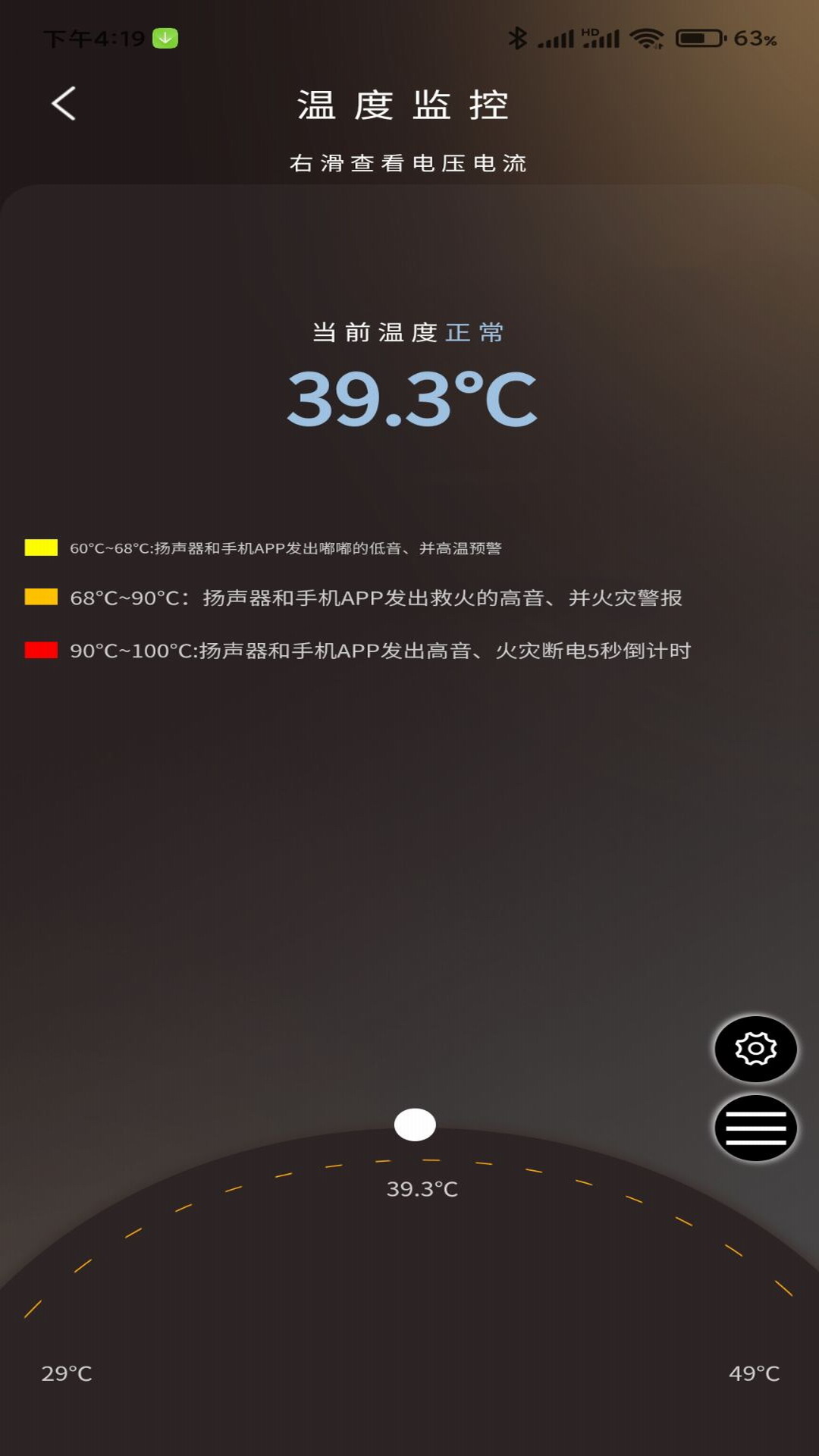Image resolution: width=819 pixels, height=1456 pixels.
Task: Go back using the top-left arrow
Action: (64, 103)
